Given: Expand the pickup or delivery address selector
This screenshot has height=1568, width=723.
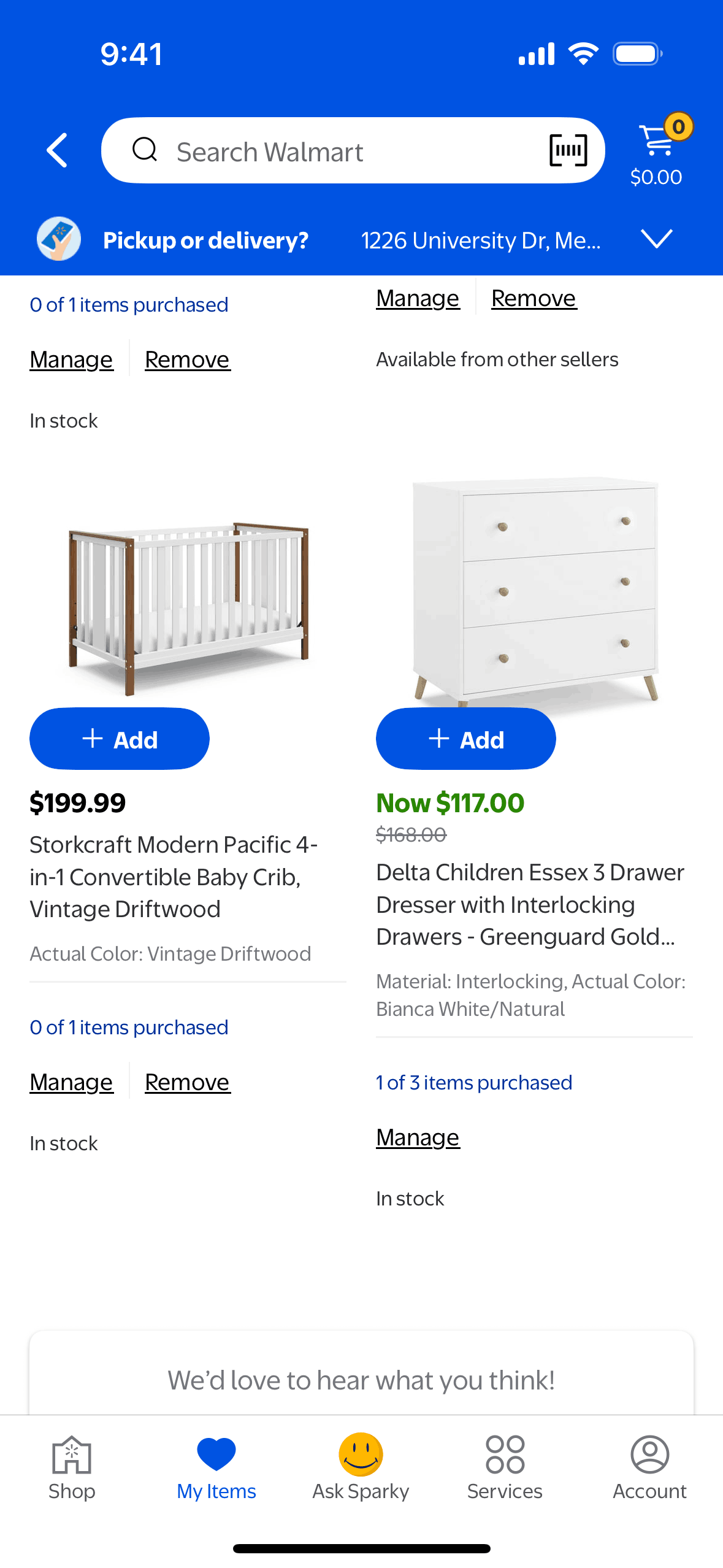Looking at the screenshot, I should [x=656, y=239].
